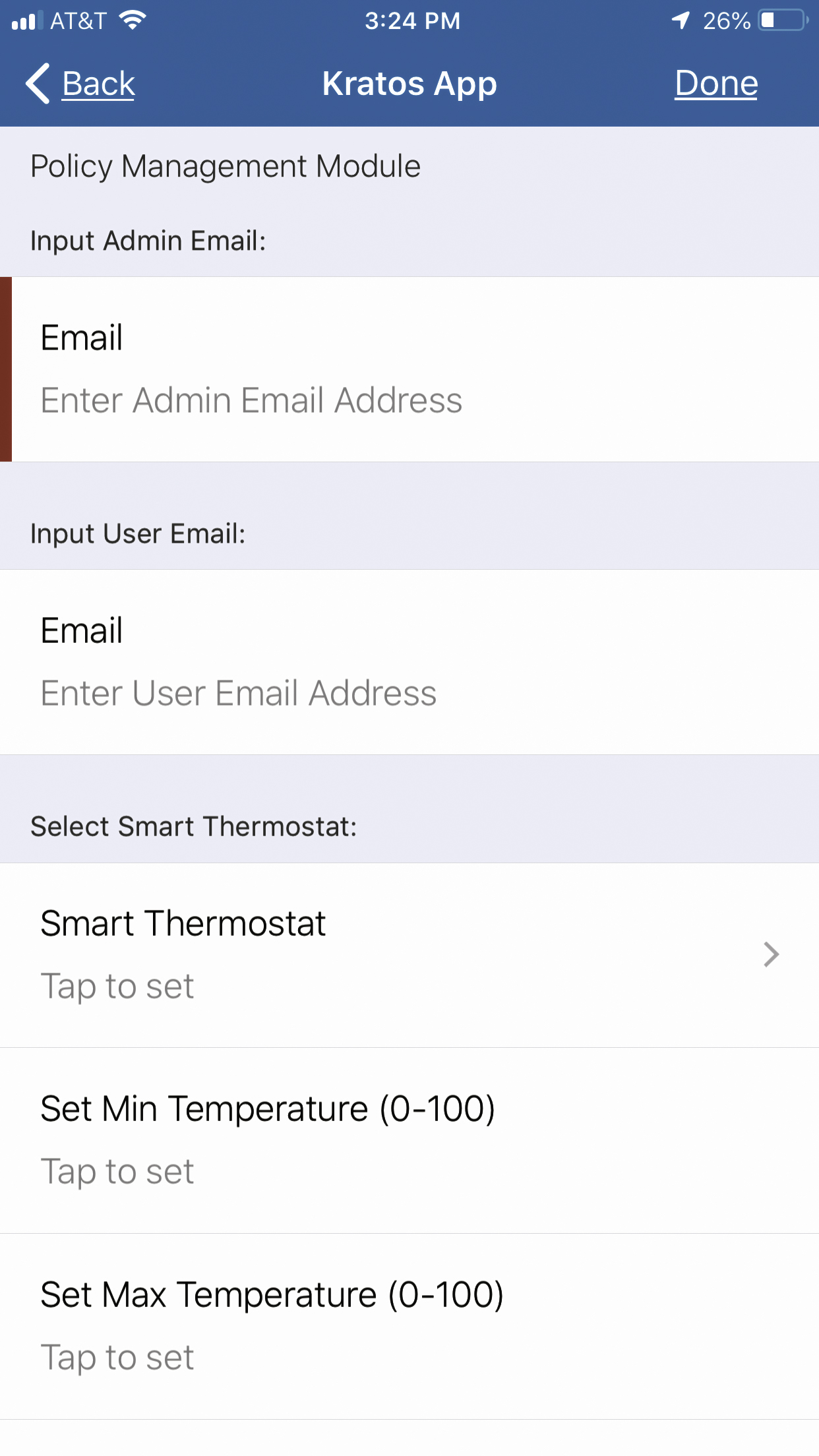The image size is (819, 1456).
Task: Open the Smart Thermostat selection row
Action: click(409, 954)
